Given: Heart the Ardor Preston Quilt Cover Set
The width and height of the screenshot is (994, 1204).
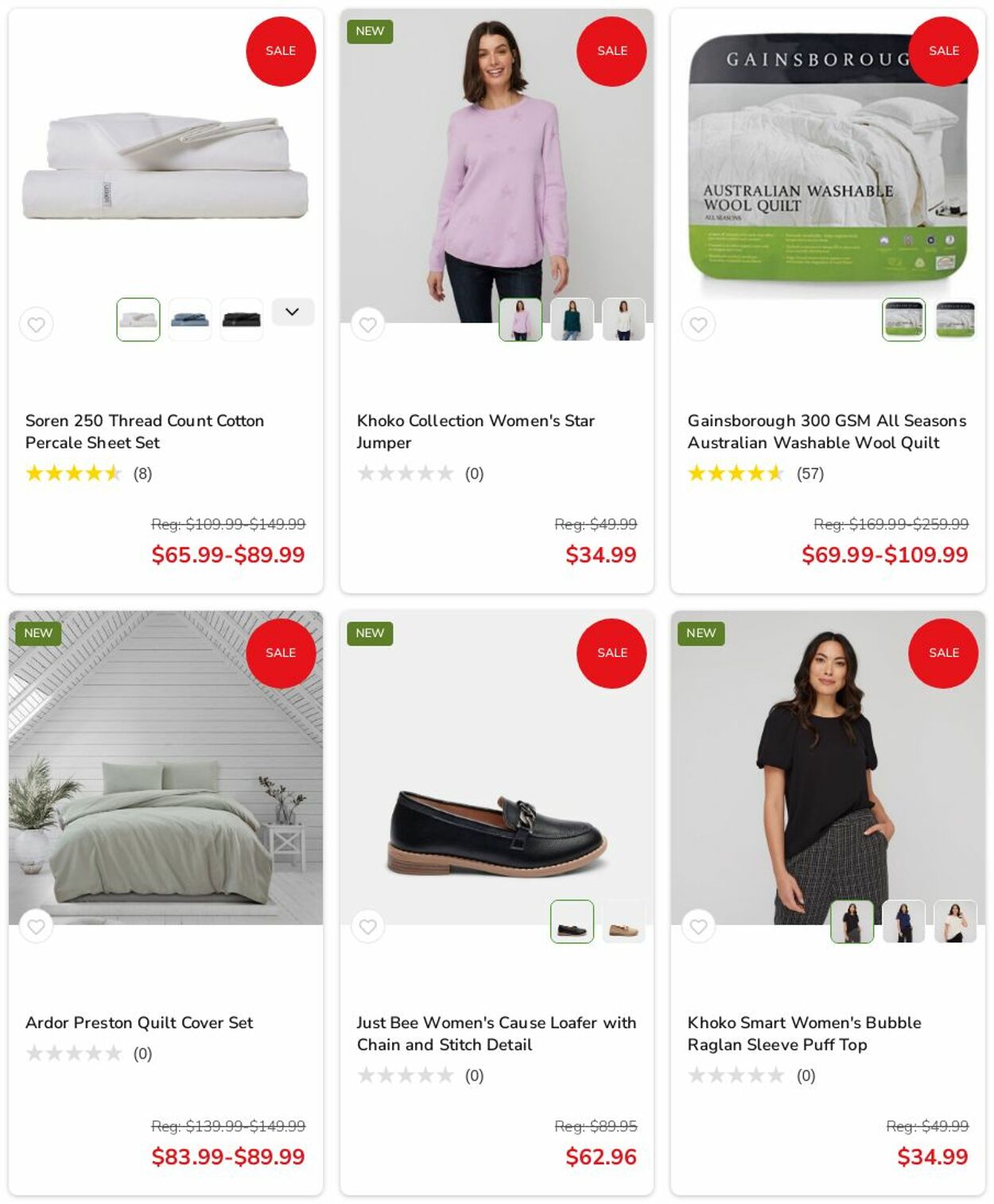Looking at the screenshot, I should pos(36,926).
